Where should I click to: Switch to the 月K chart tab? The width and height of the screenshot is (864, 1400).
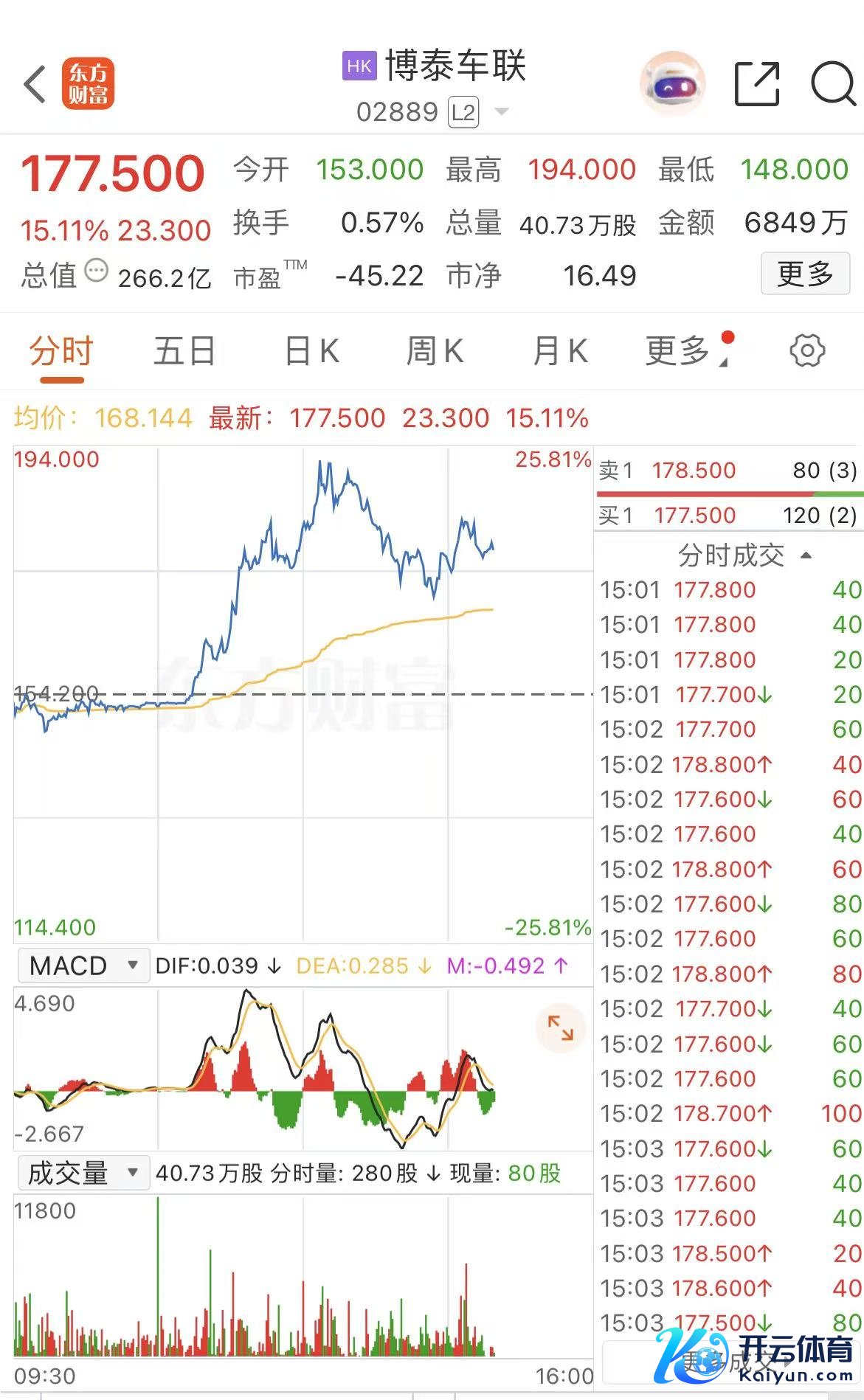(x=560, y=351)
